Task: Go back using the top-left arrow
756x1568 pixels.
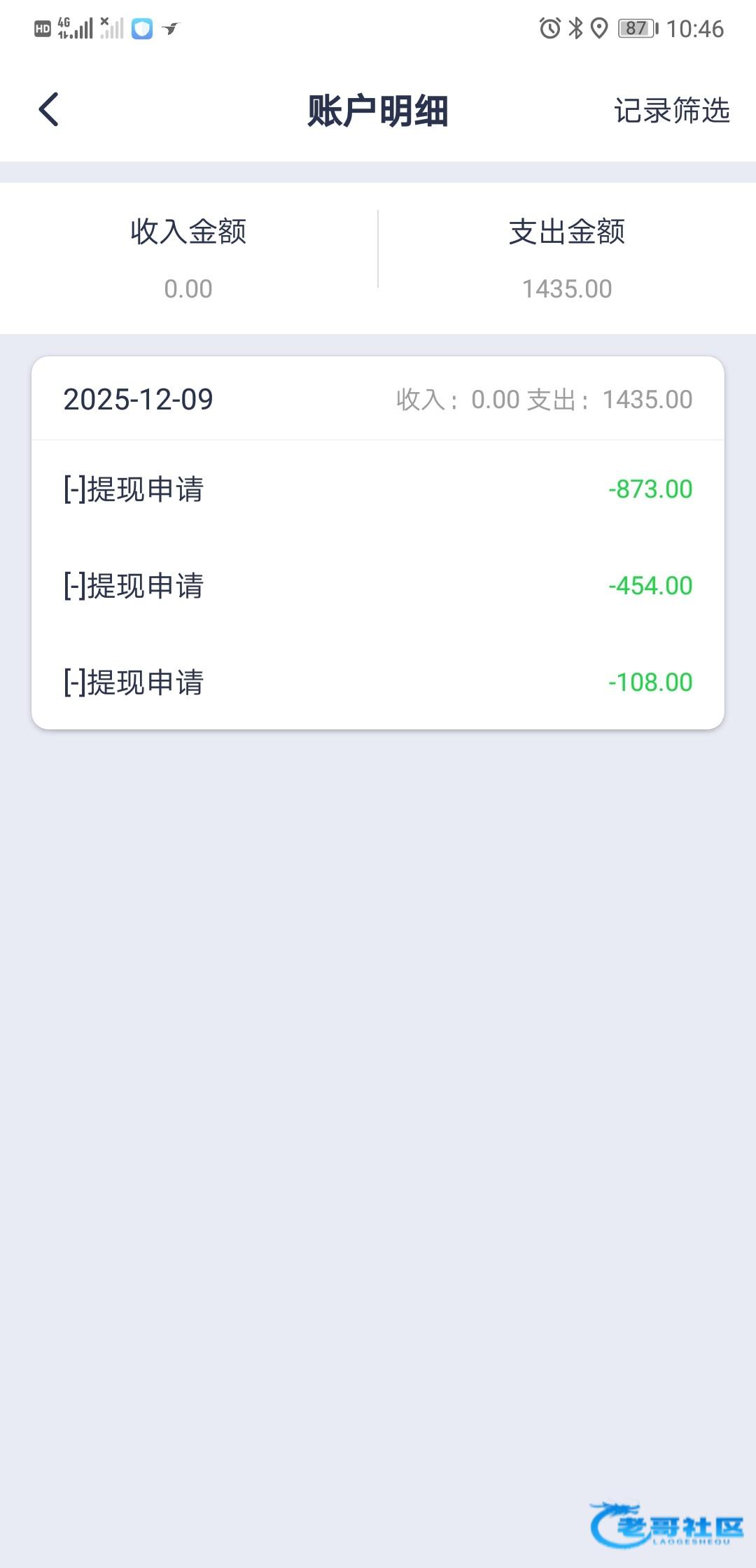Action: (x=48, y=110)
